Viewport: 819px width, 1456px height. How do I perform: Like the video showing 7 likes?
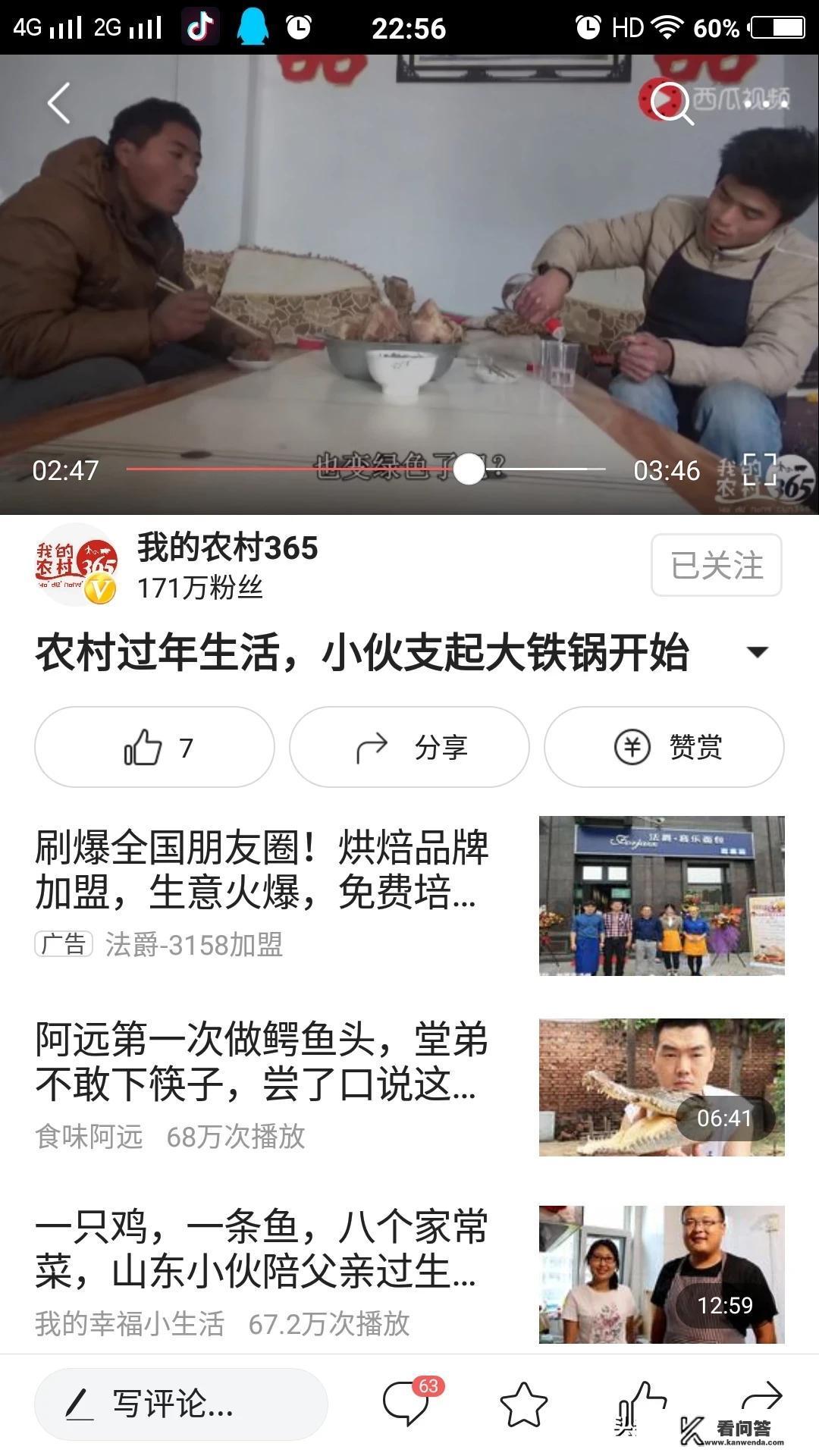tap(154, 746)
